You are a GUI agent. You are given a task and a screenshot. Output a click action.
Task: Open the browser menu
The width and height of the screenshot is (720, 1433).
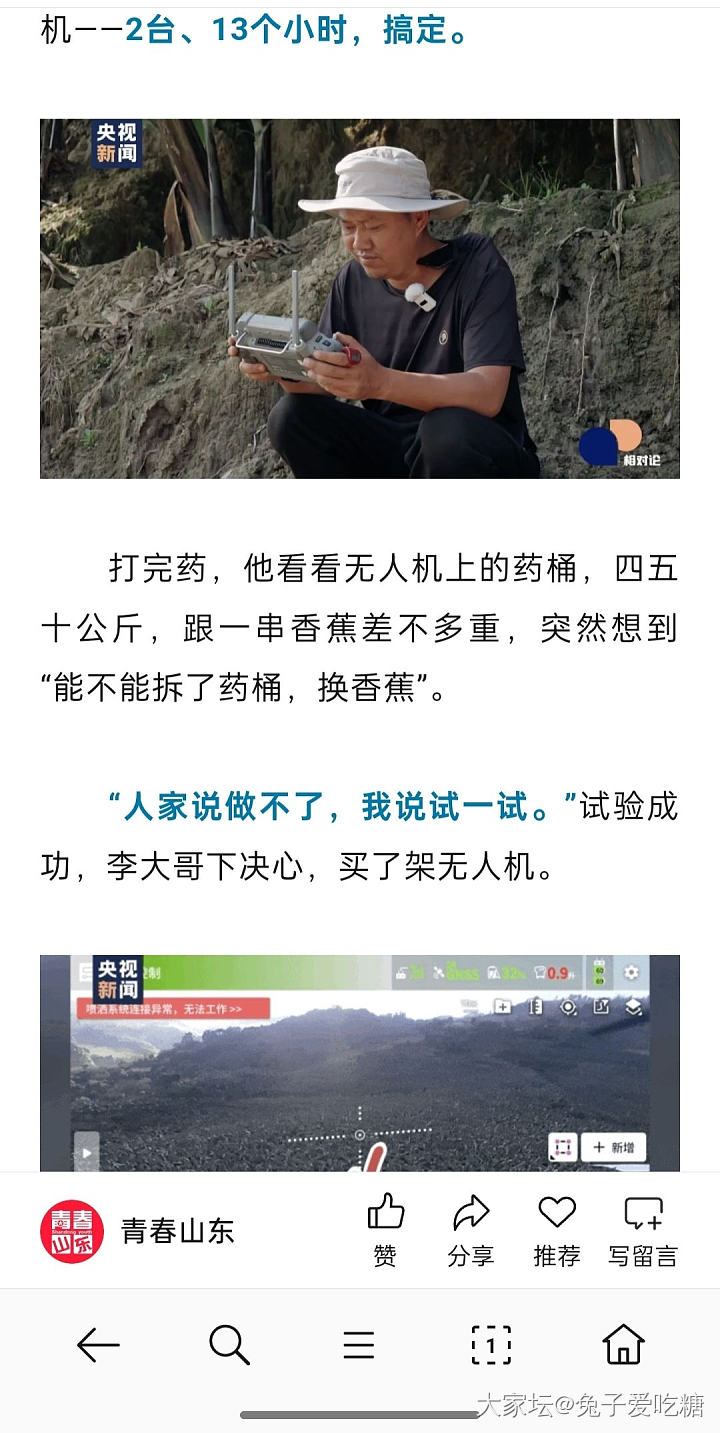pos(359,1346)
